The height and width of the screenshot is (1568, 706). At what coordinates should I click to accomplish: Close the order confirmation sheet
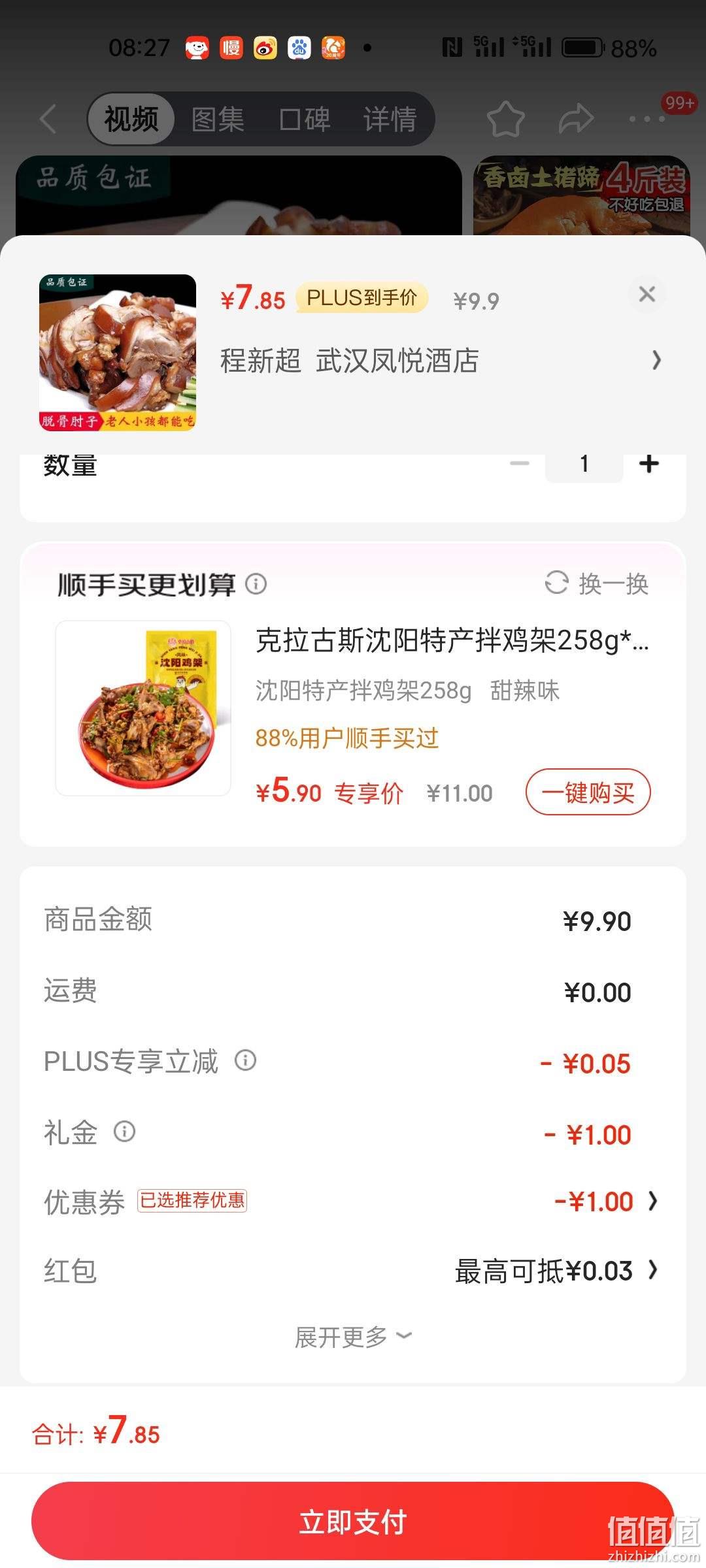coord(647,294)
